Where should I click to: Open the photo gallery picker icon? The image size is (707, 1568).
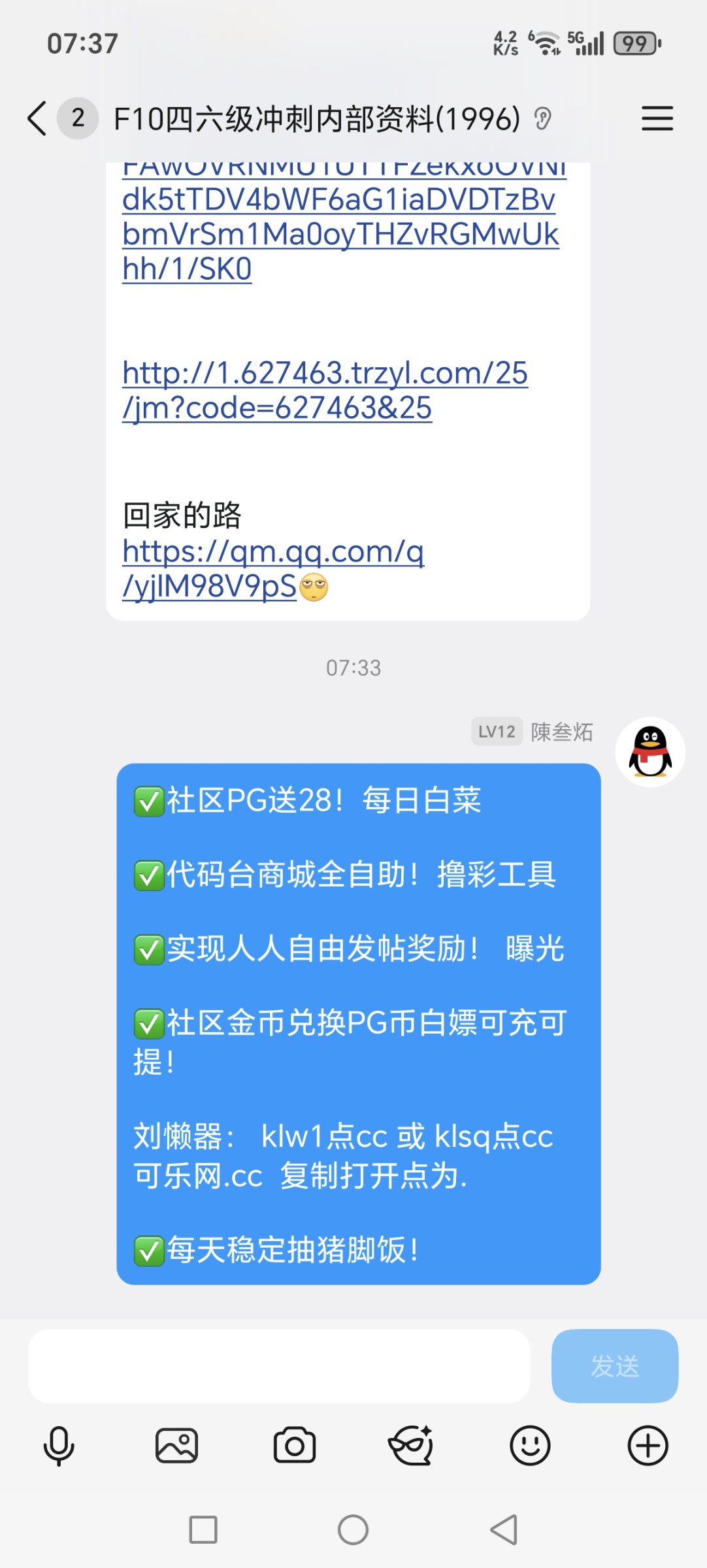click(176, 1445)
